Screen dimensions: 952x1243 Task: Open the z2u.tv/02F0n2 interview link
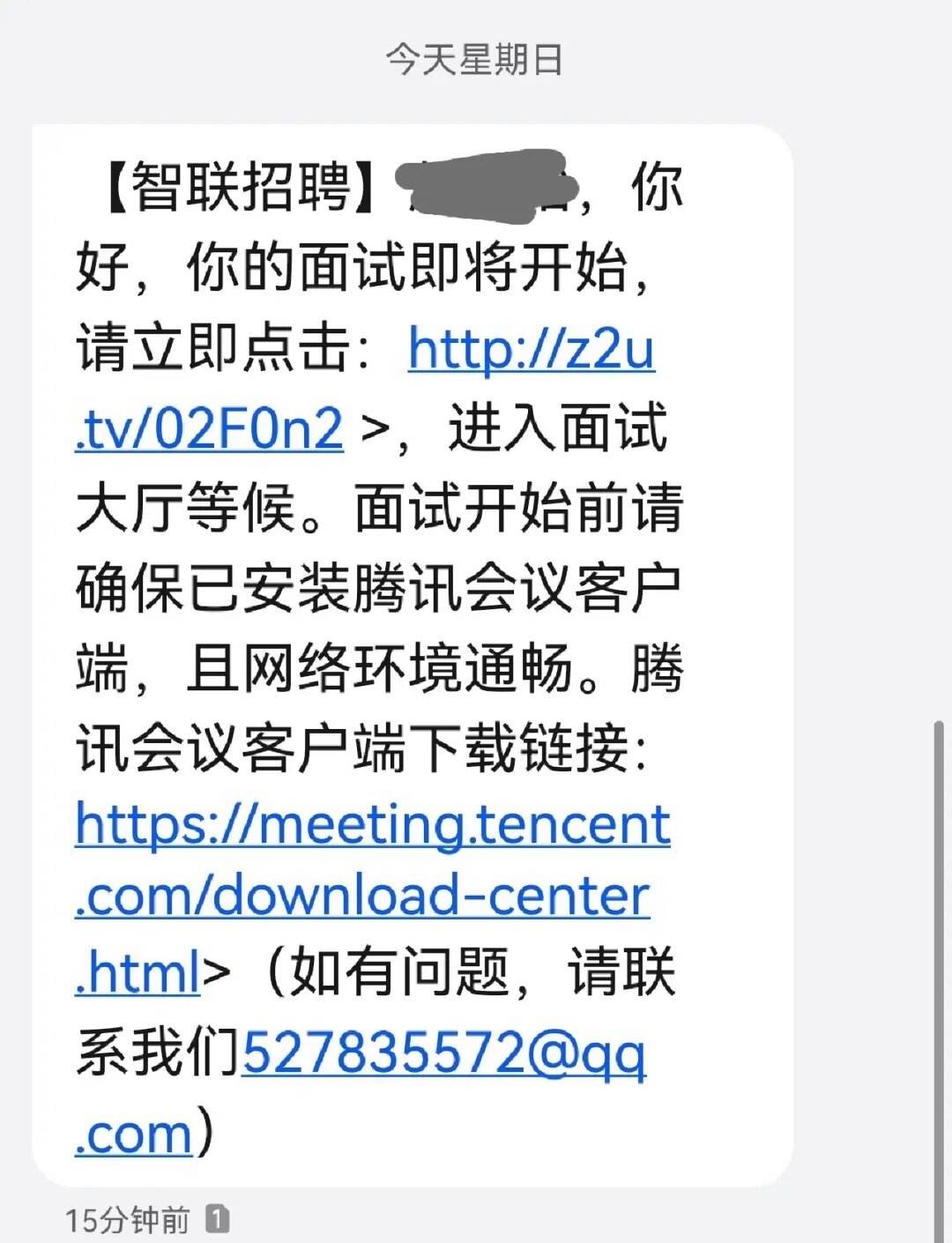tap(531, 349)
